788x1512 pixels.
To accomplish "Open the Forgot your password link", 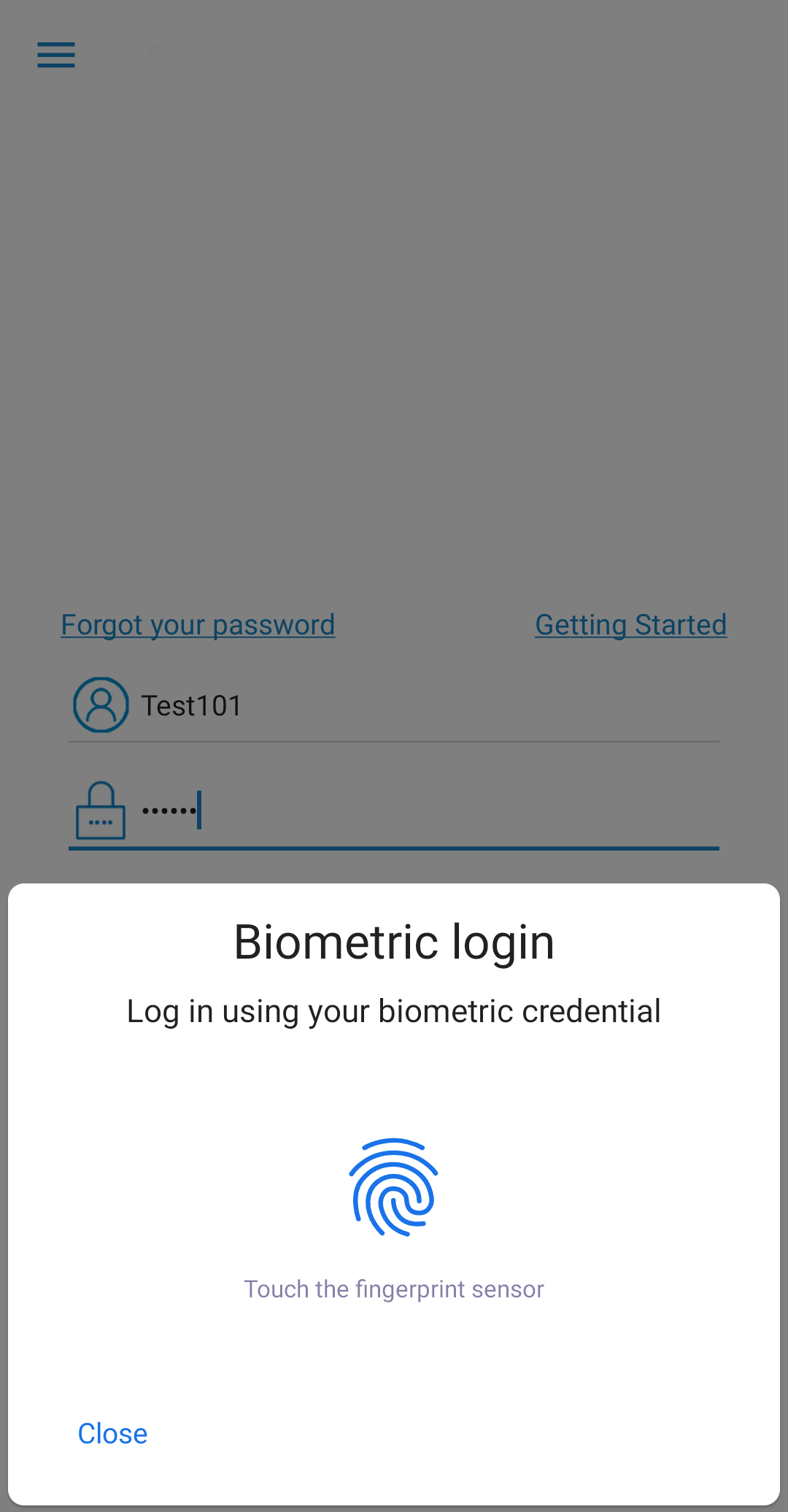I will [x=198, y=625].
